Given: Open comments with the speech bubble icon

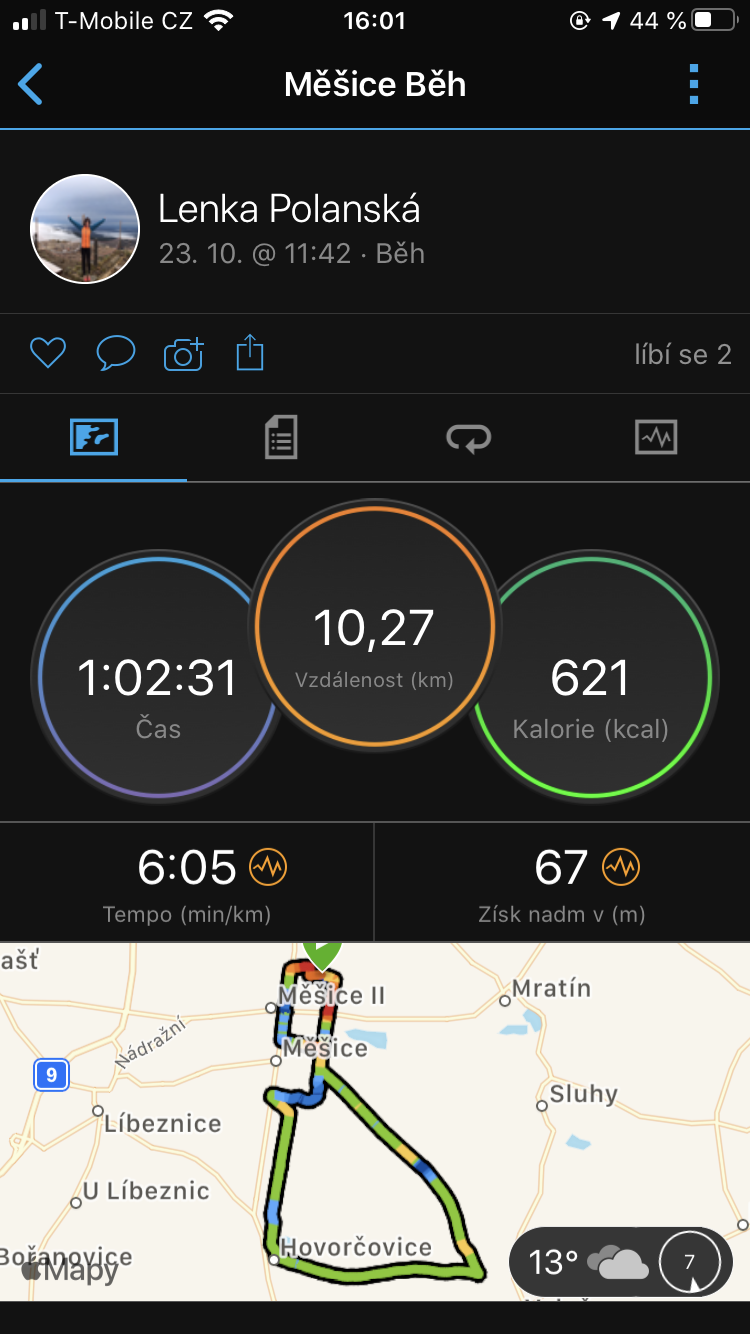Looking at the screenshot, I should (116, 353).
